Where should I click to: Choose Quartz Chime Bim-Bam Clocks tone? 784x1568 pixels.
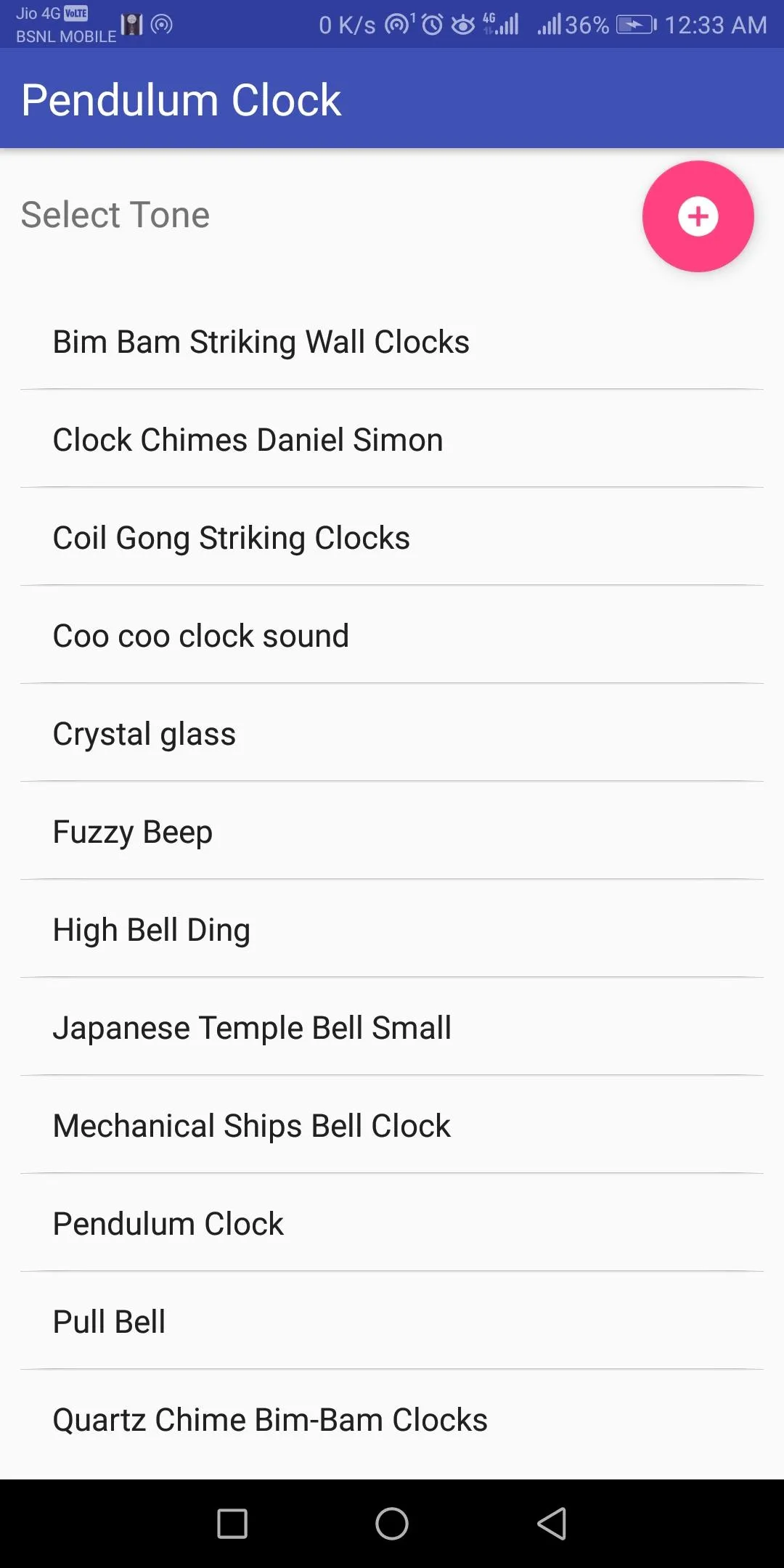392,1419
